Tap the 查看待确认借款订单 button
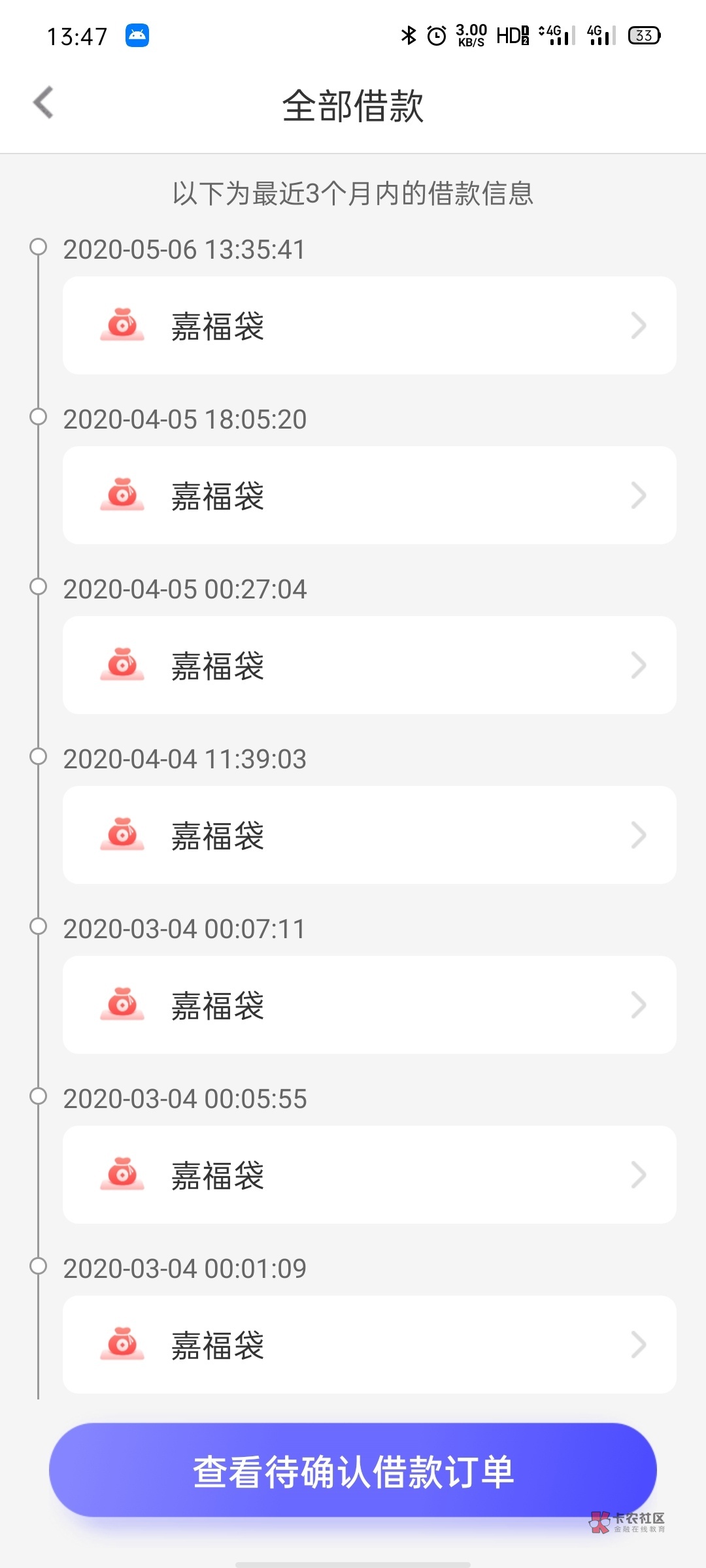 tap(353, 1470)
